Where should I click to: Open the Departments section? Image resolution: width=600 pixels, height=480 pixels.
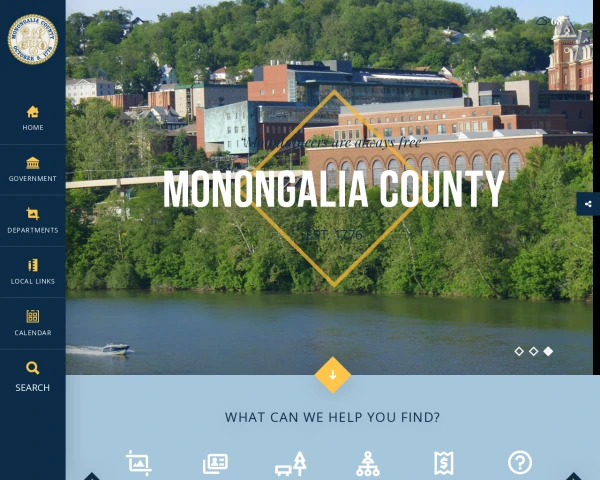pyautogui.click(x=33, y=221)
